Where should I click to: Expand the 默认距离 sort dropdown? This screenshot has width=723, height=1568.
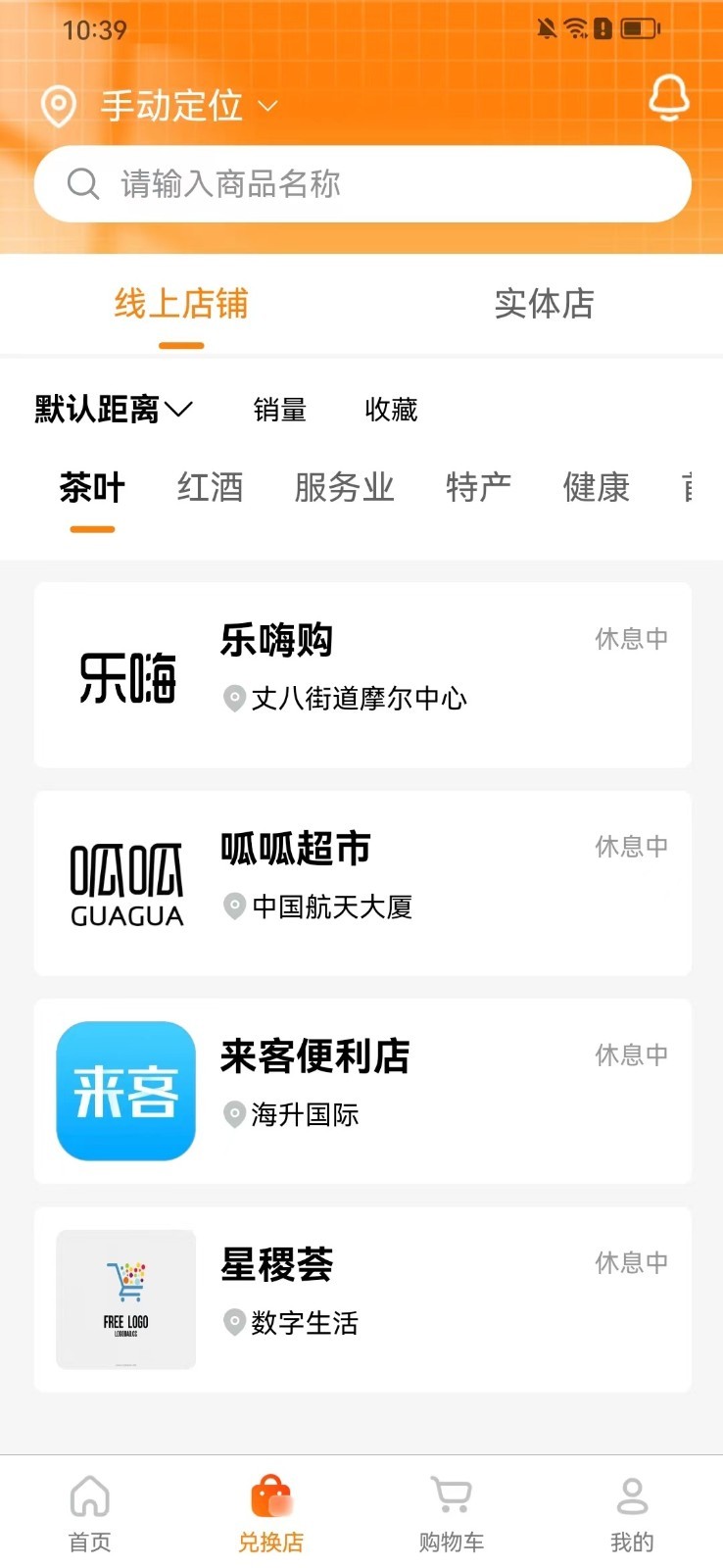coord(113,410)
